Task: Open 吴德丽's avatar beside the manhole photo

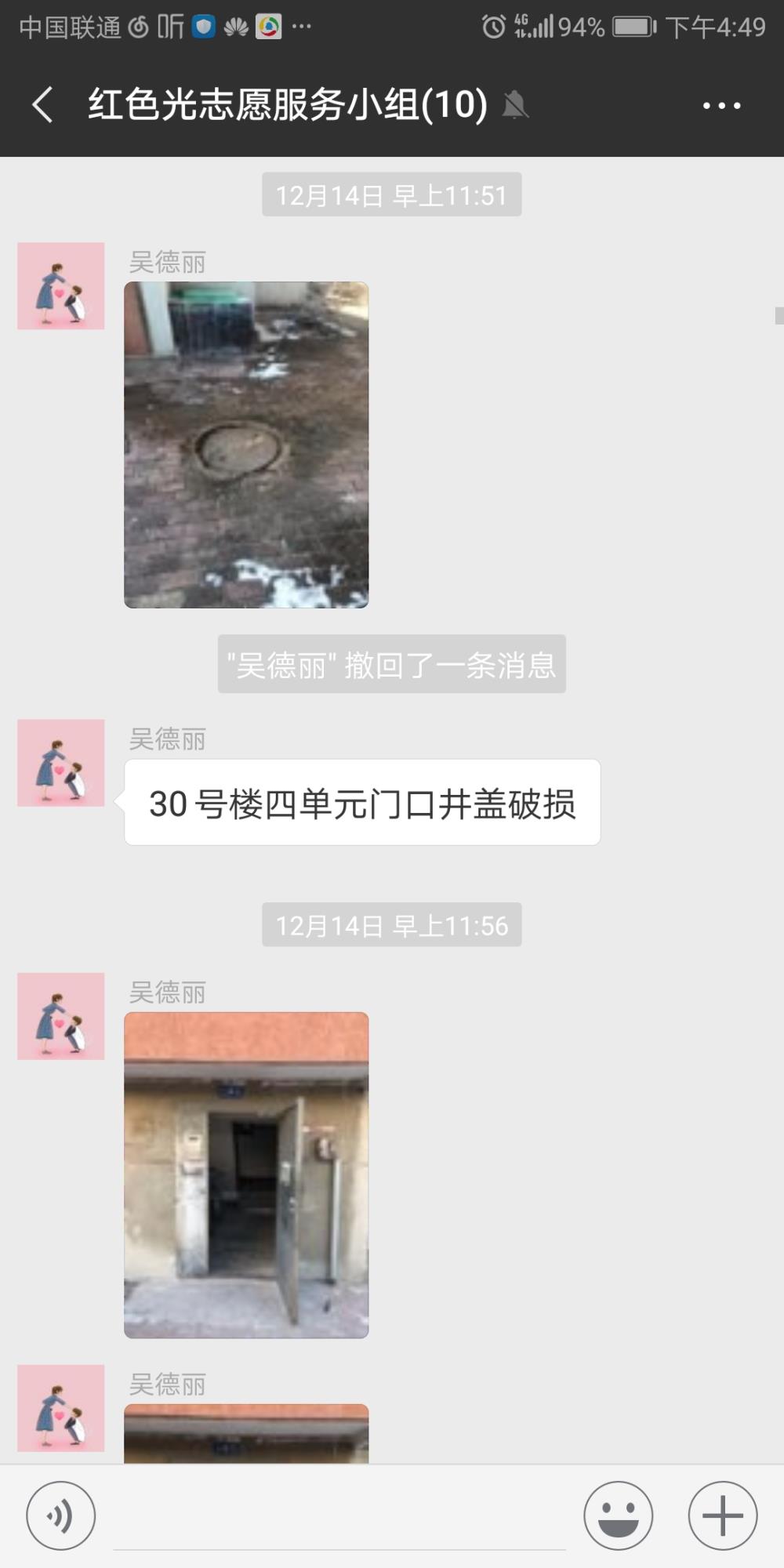Action: pyautogui.click(x=61, y=285)
